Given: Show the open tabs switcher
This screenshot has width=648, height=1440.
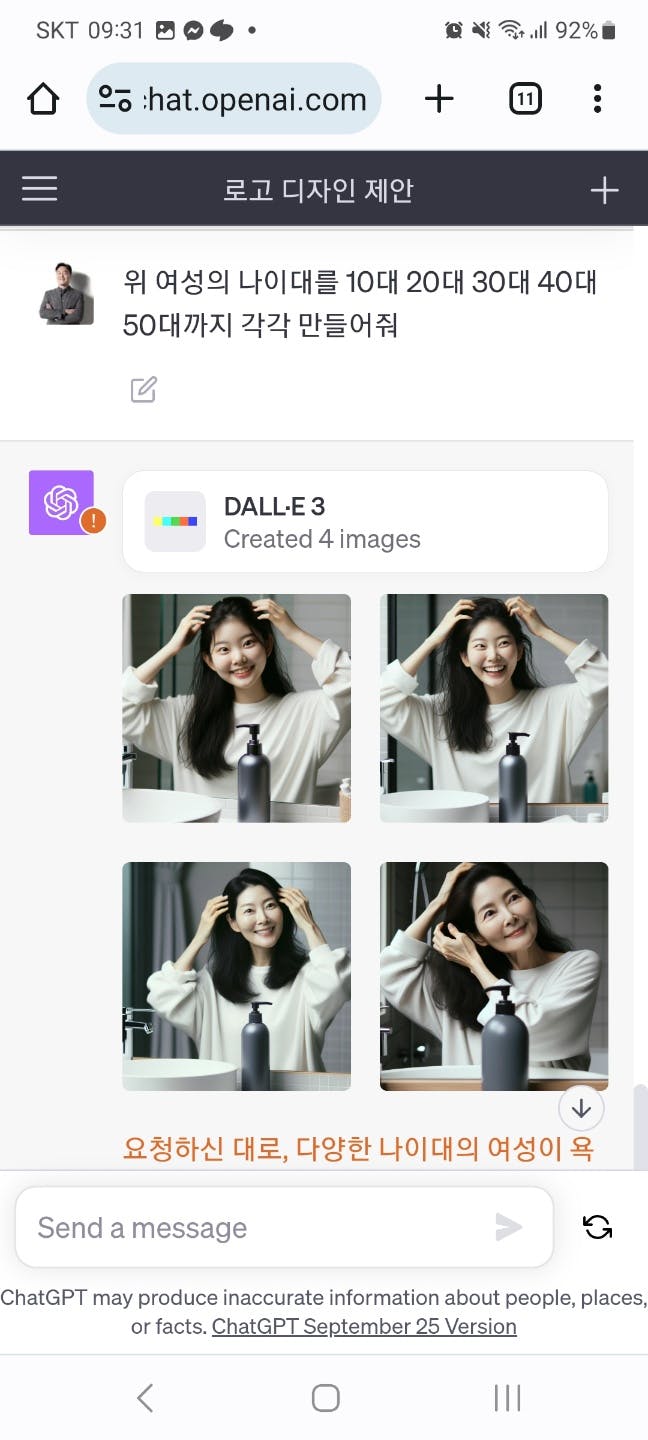Looking at the screenshot, I should coord(525,99).
